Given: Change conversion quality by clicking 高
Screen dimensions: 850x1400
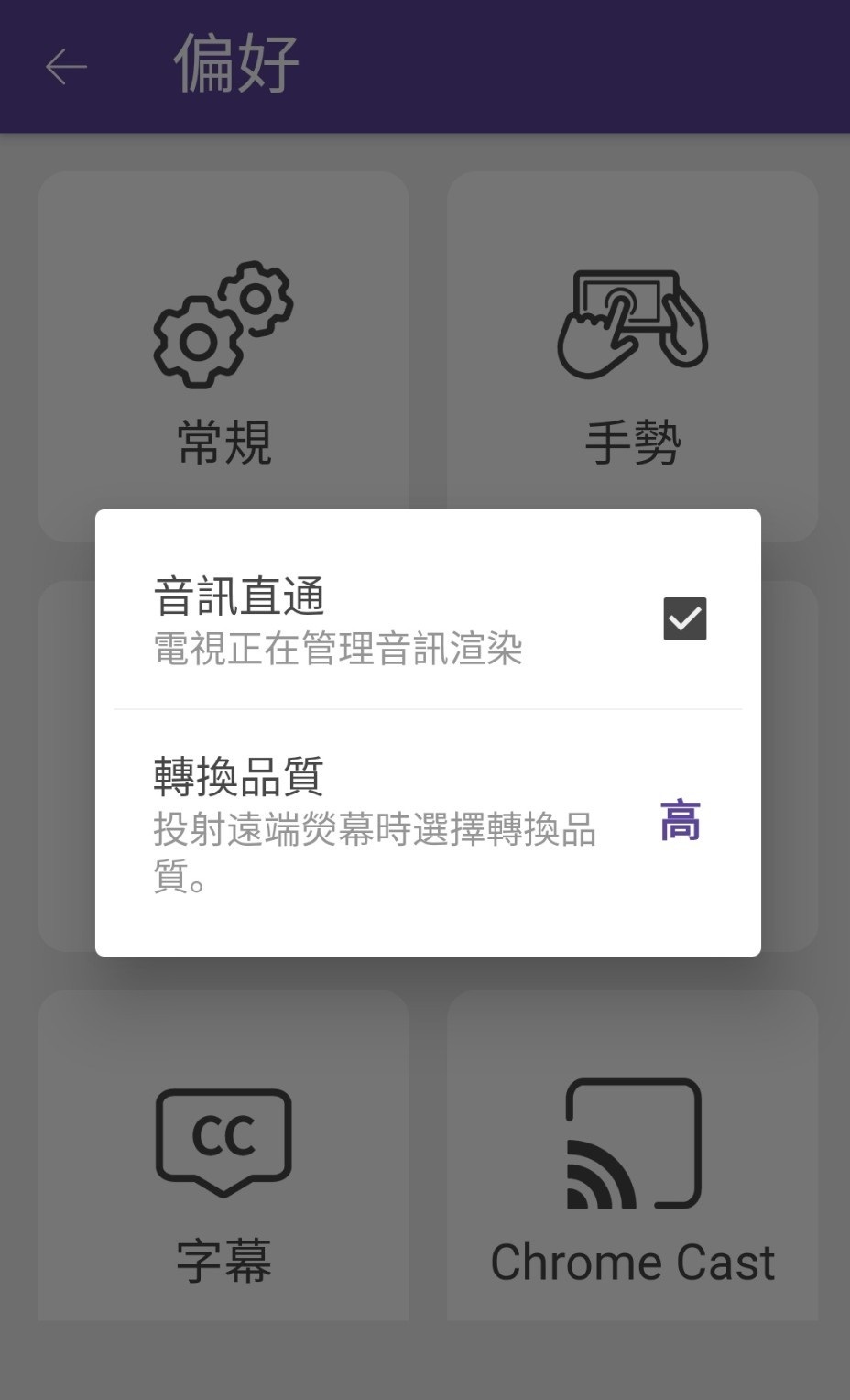Looking at the screenshot, I should pyautogui.click(x=681, y=820).
